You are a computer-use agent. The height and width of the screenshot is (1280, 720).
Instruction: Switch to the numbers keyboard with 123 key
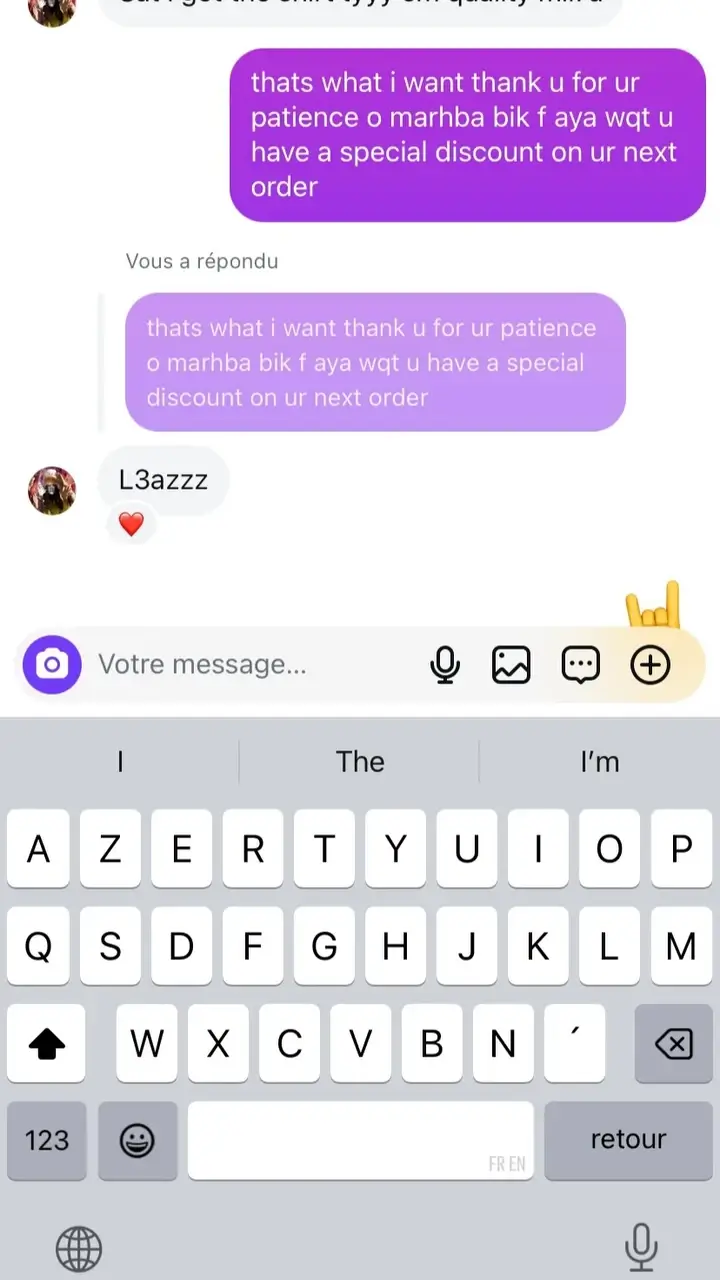click(x=47, y=1140)
